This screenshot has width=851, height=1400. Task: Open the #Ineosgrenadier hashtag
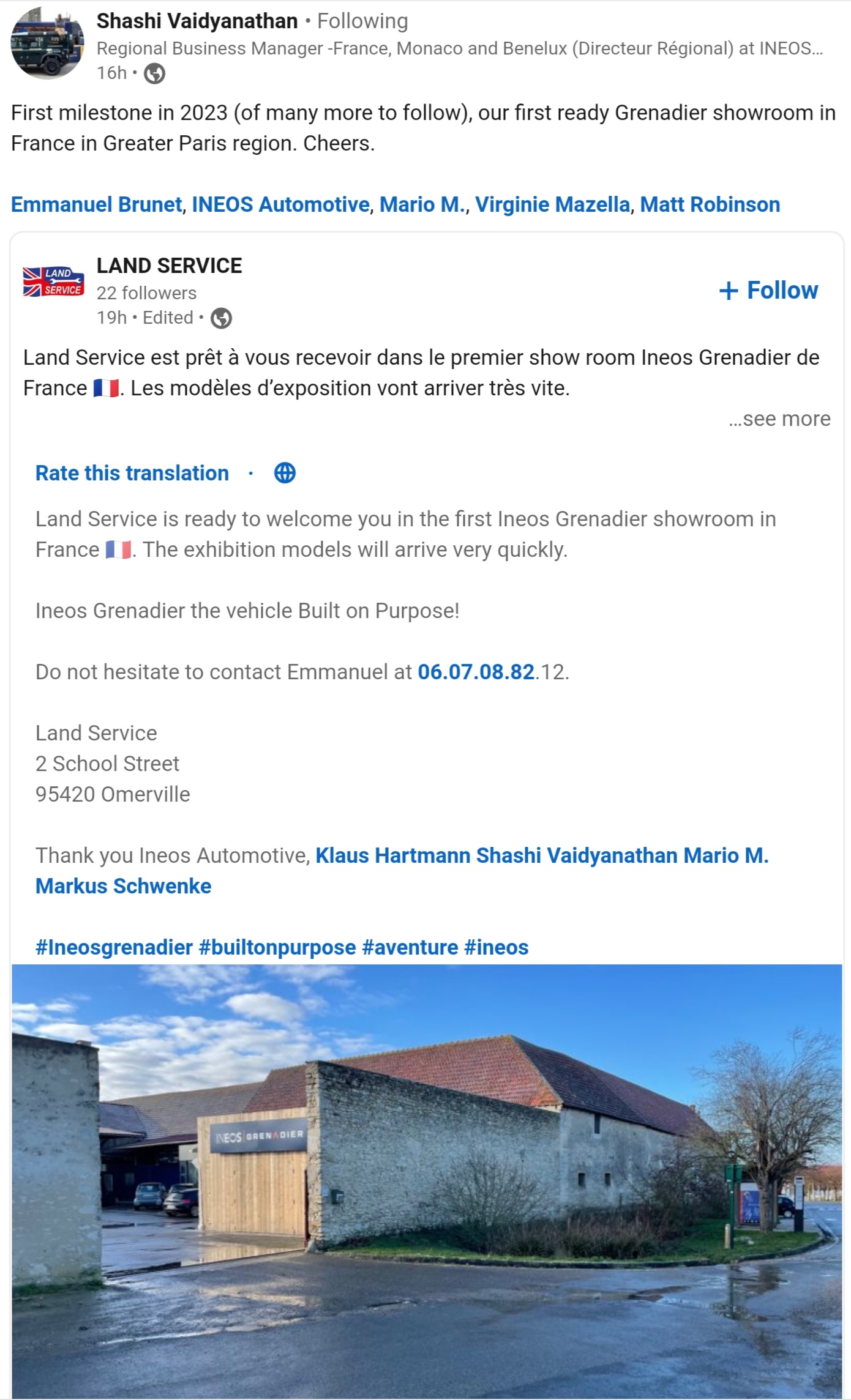(x=114, y=947)
